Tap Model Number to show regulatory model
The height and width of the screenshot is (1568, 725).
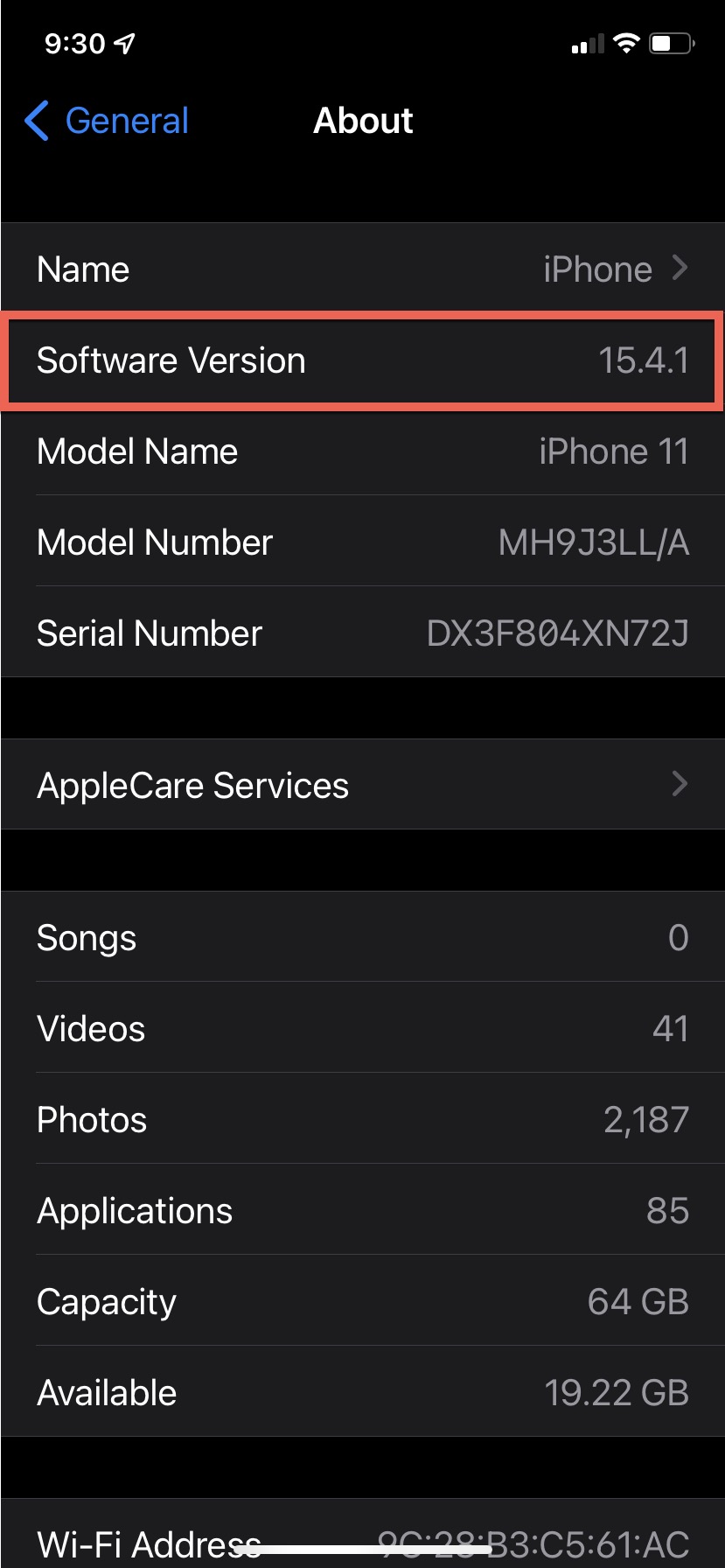click(x=362, y=542)
